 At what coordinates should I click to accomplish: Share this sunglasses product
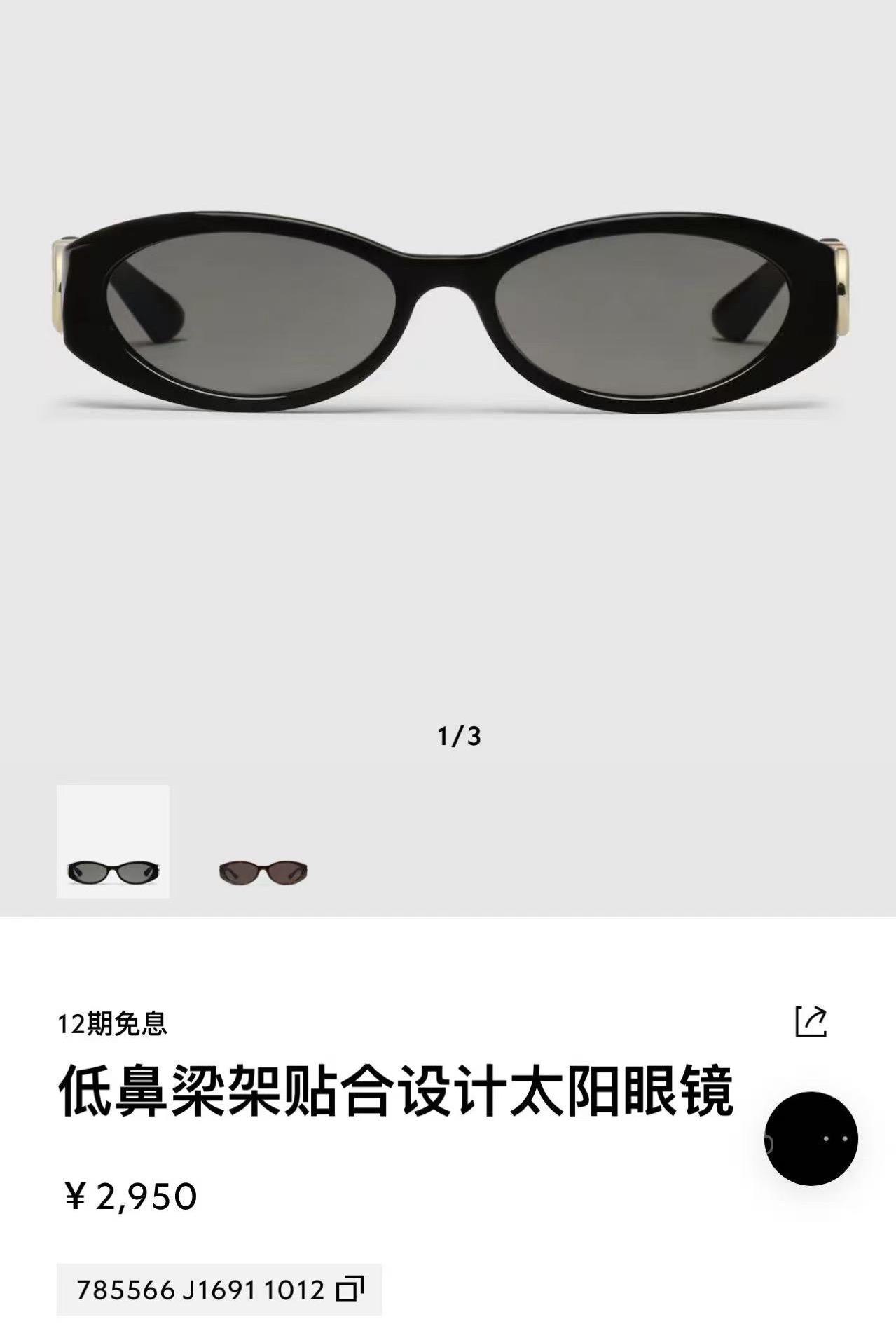[x=811, y=1021]
